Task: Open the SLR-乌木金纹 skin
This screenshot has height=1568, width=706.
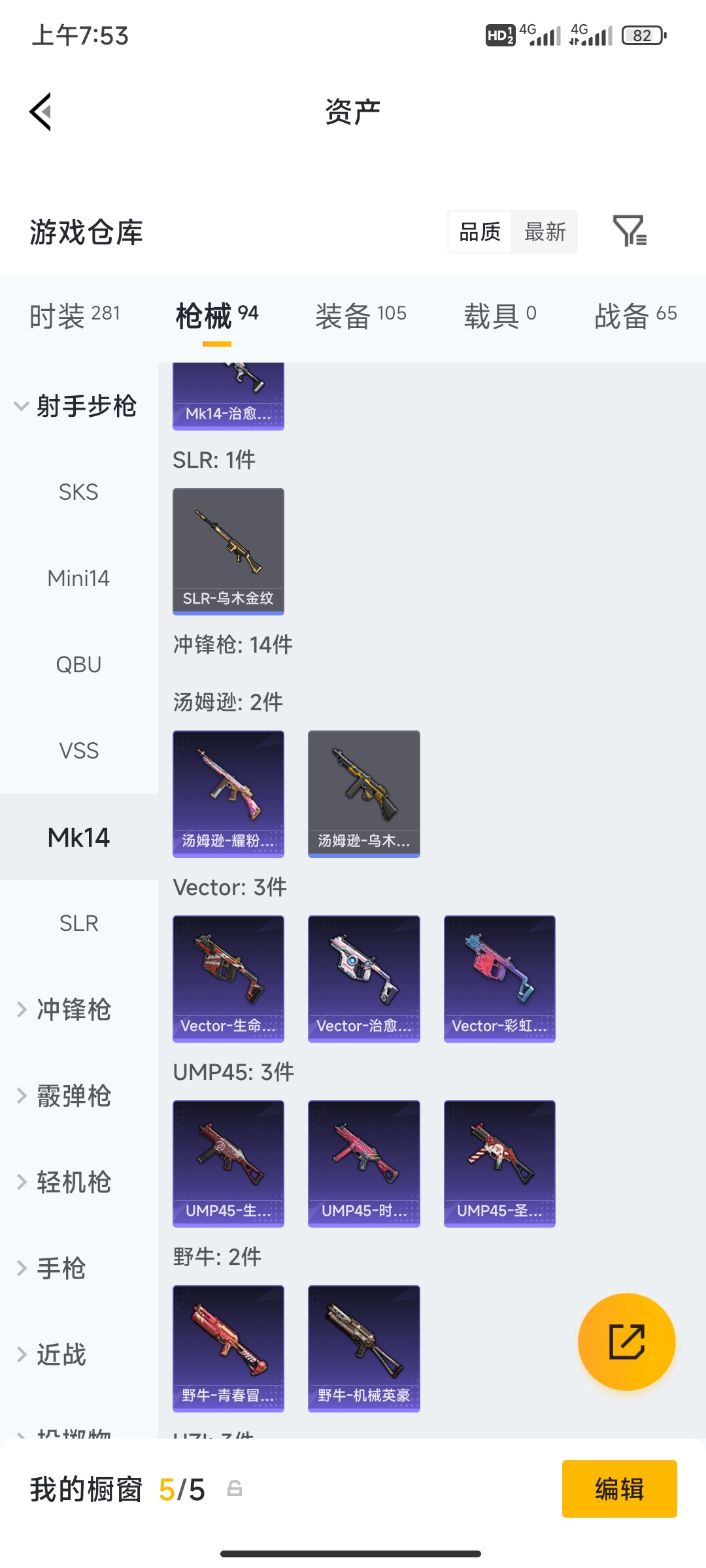Action: (228, 551)
